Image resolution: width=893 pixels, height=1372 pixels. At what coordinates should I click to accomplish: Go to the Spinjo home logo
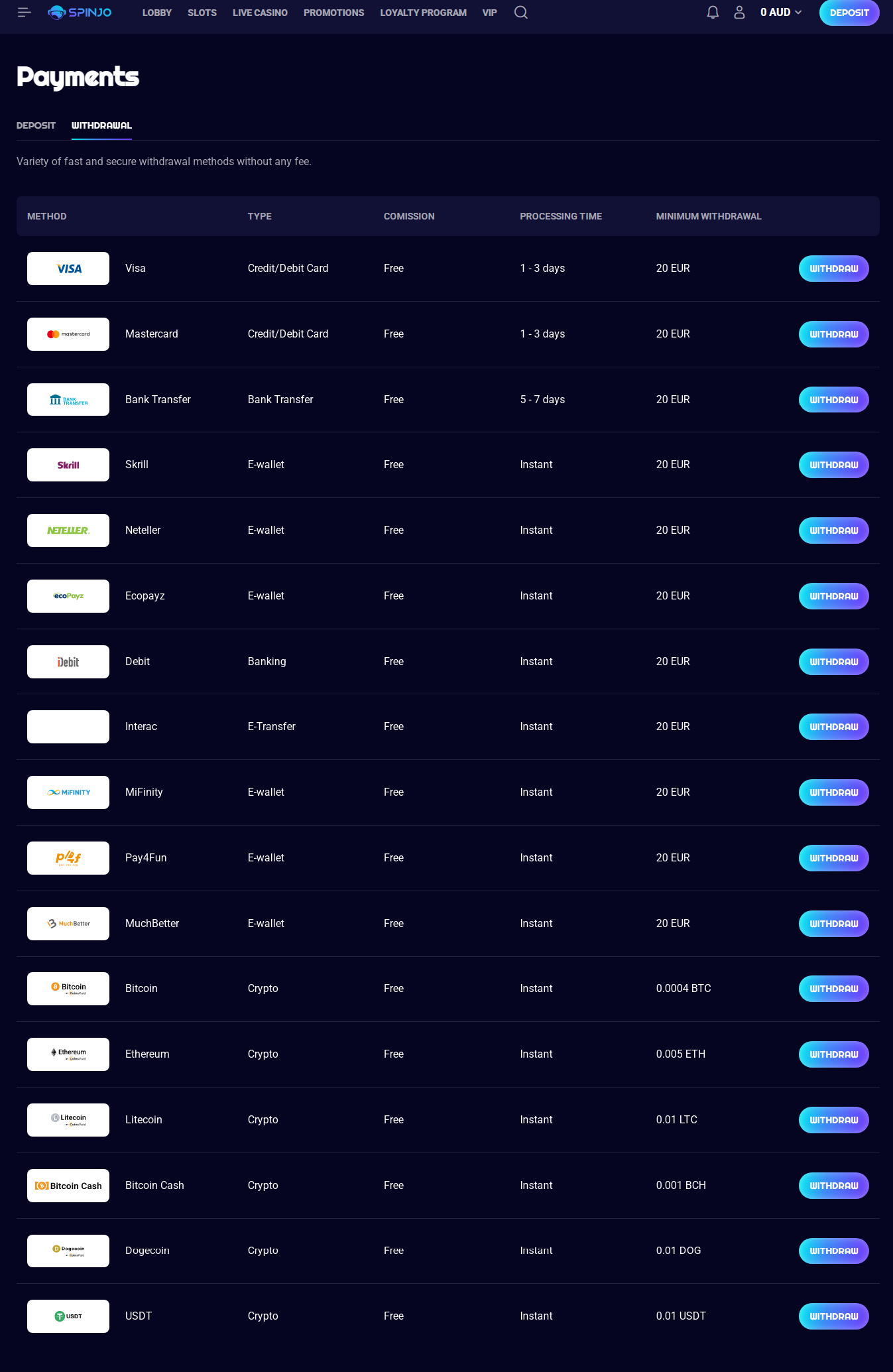[x=80, y=13]
